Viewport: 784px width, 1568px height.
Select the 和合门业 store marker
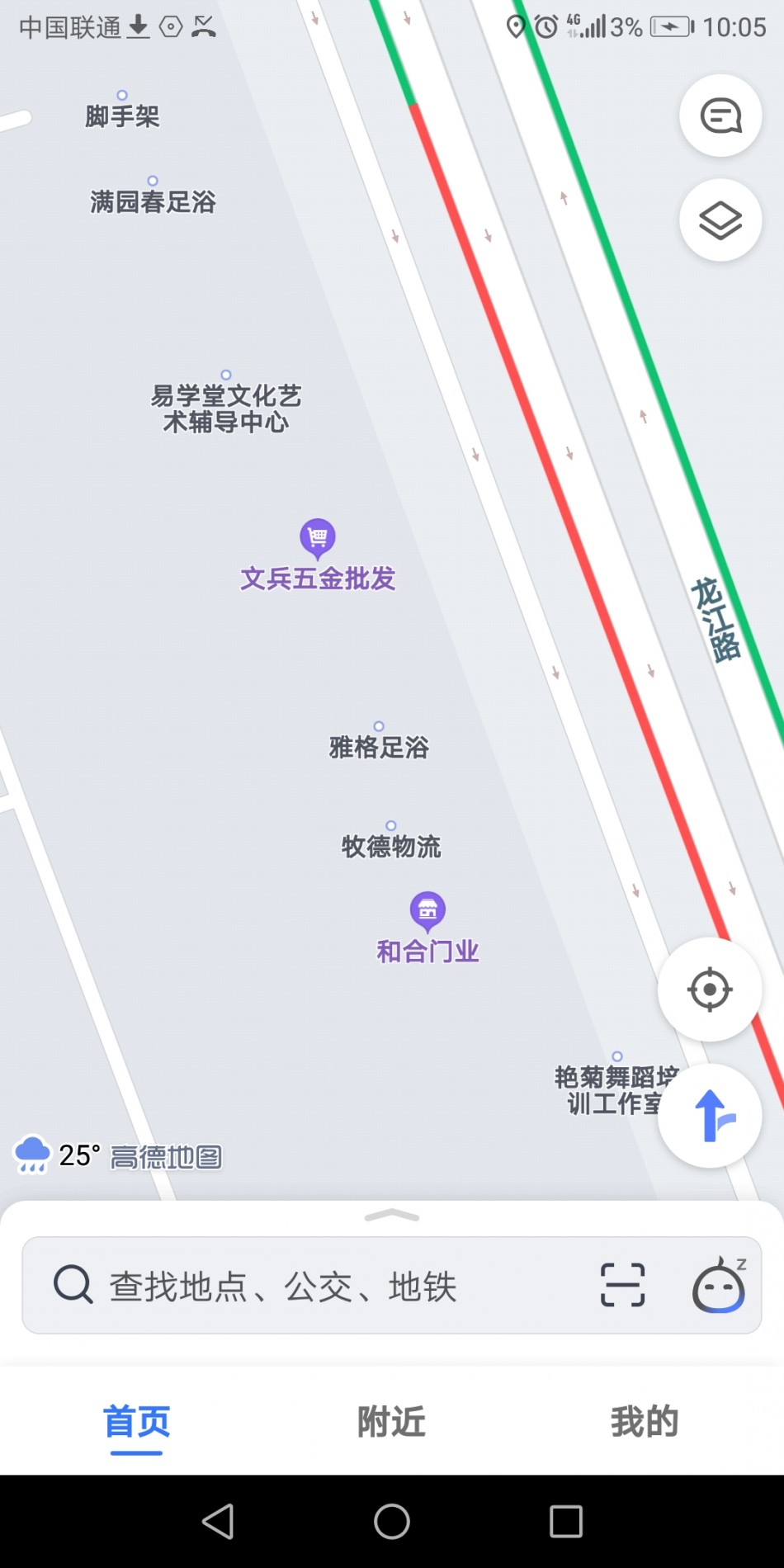click(427, 911)
